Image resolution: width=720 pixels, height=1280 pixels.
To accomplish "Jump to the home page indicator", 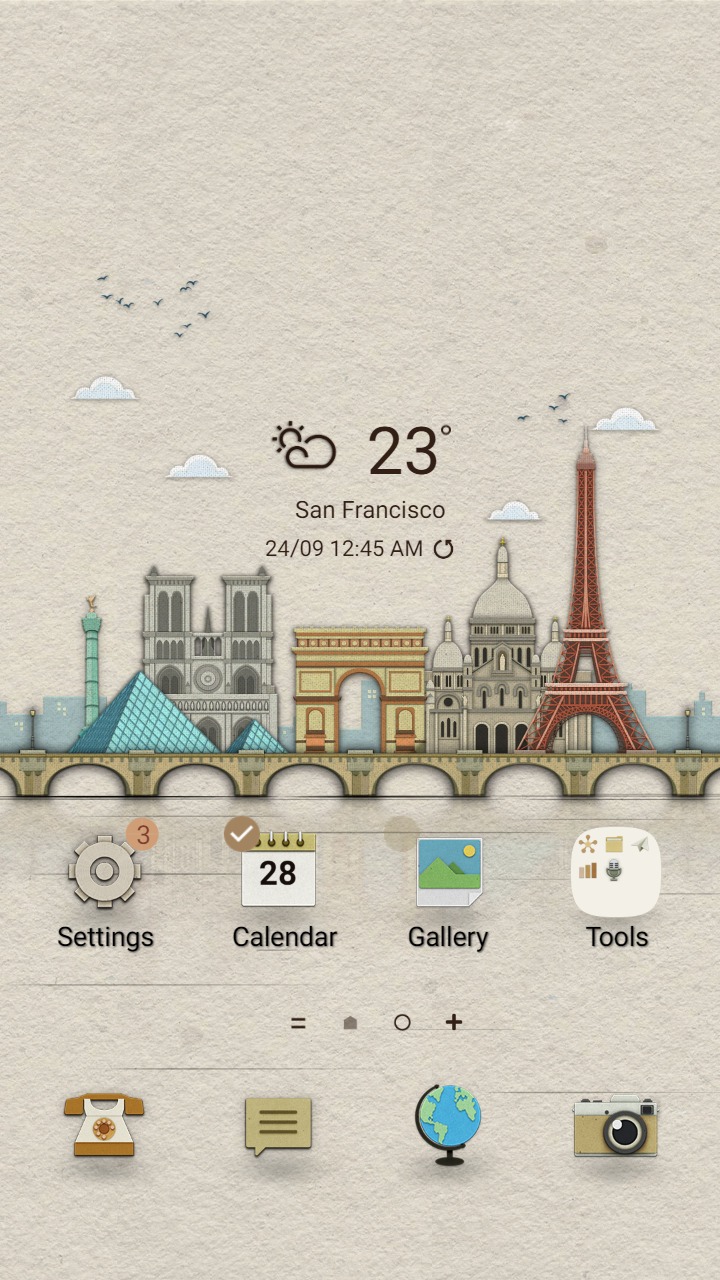I will [x=350, y=1023].
